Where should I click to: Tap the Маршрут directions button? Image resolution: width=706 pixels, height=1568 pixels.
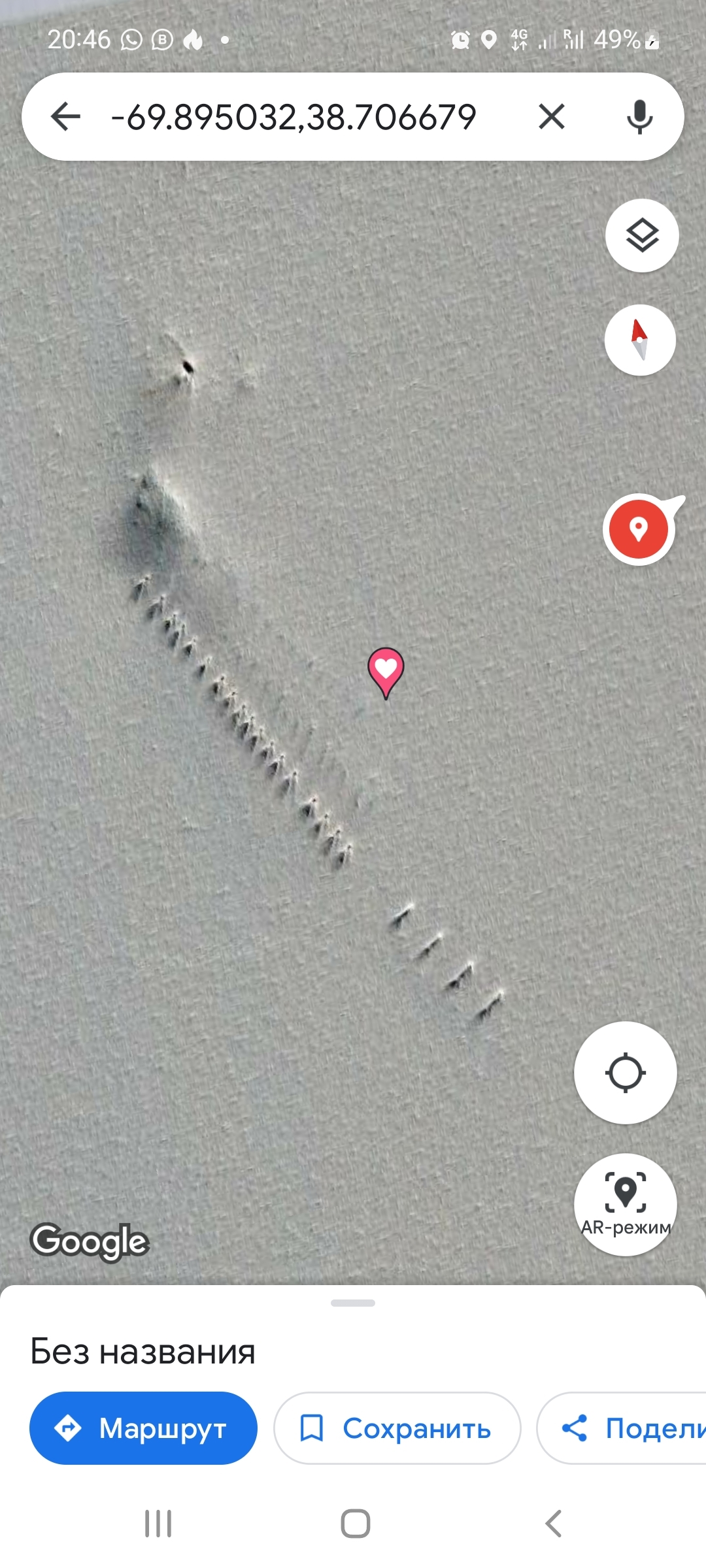click(143, 1428)
